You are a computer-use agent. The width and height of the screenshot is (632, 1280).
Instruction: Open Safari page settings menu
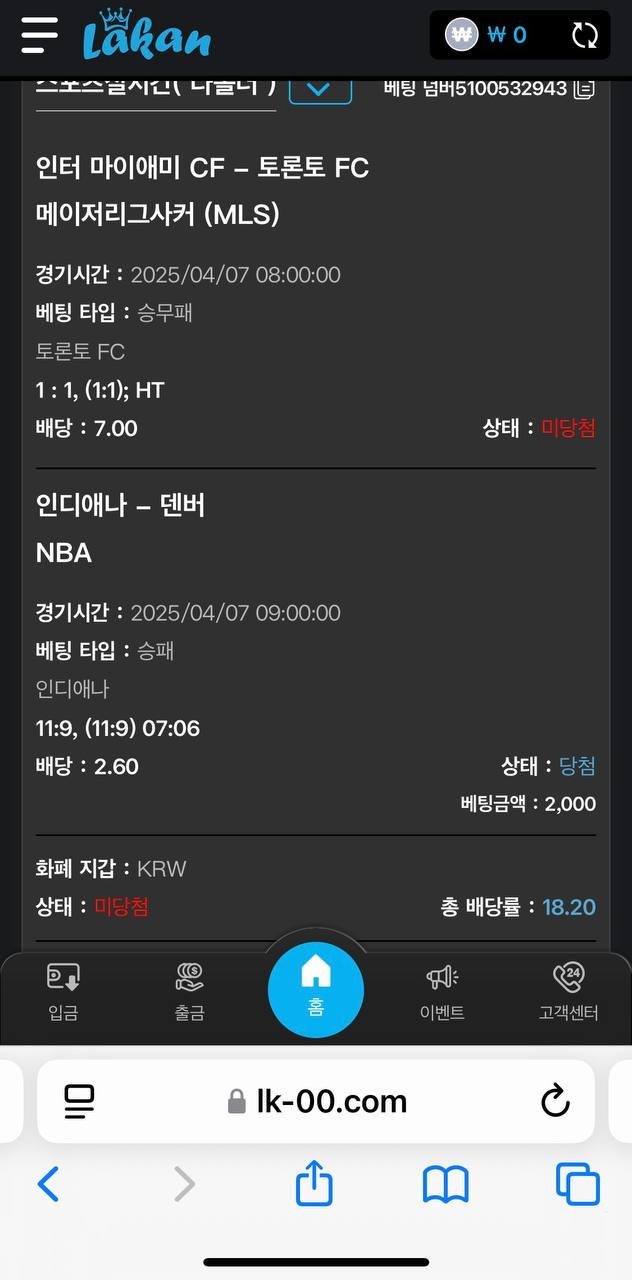click(79, 1102)
